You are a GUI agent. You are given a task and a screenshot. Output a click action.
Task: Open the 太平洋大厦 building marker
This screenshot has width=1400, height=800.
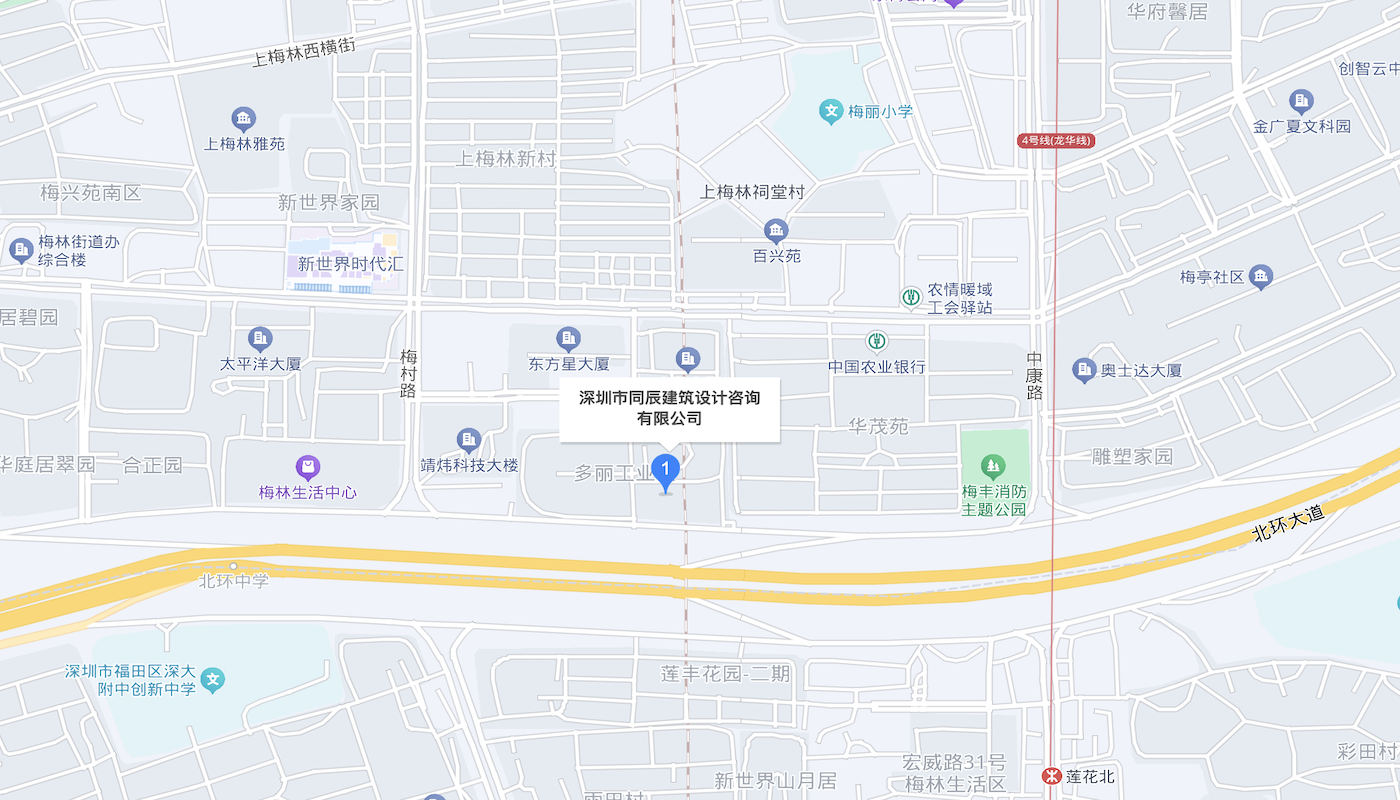pyautogui.click(x=260, y=339)
